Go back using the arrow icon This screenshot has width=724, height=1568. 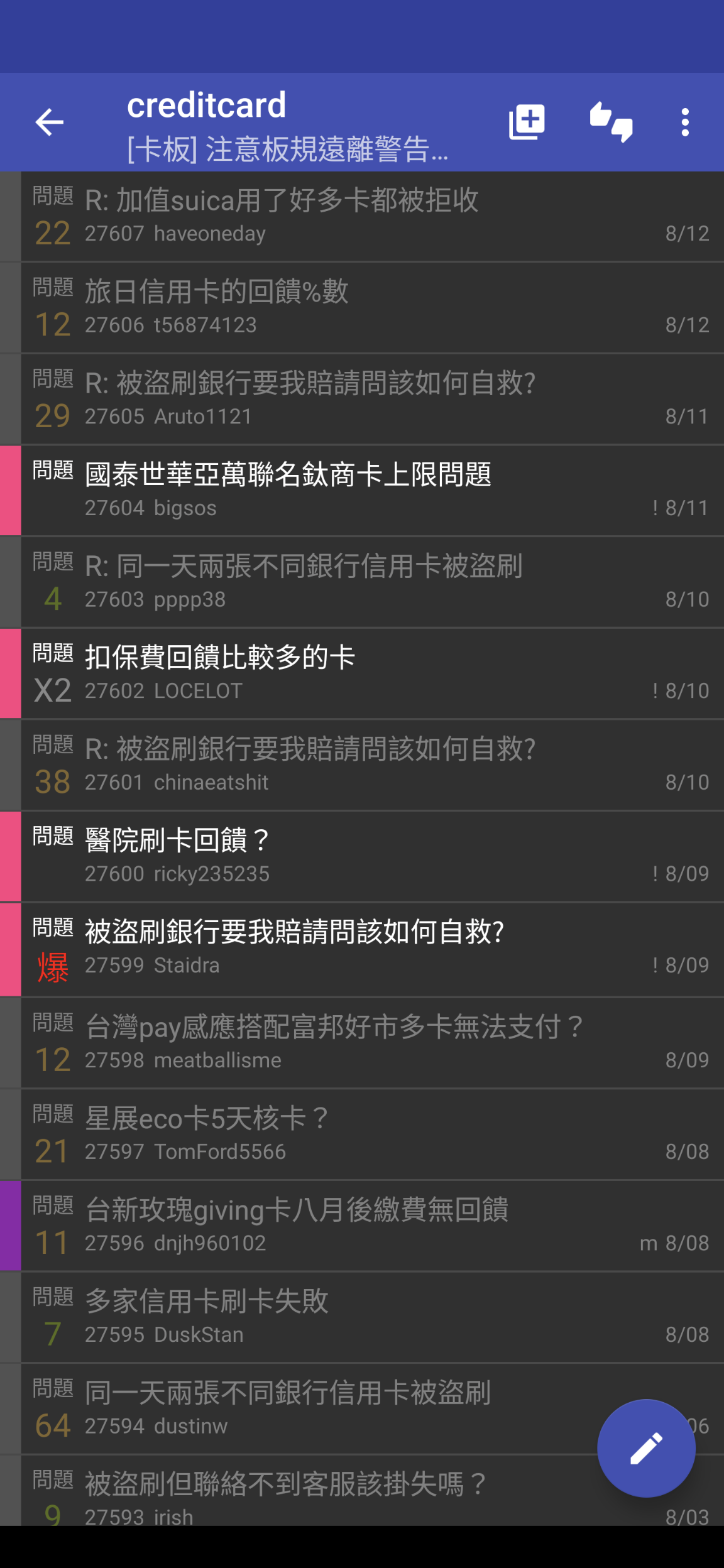tap(50, 122)
